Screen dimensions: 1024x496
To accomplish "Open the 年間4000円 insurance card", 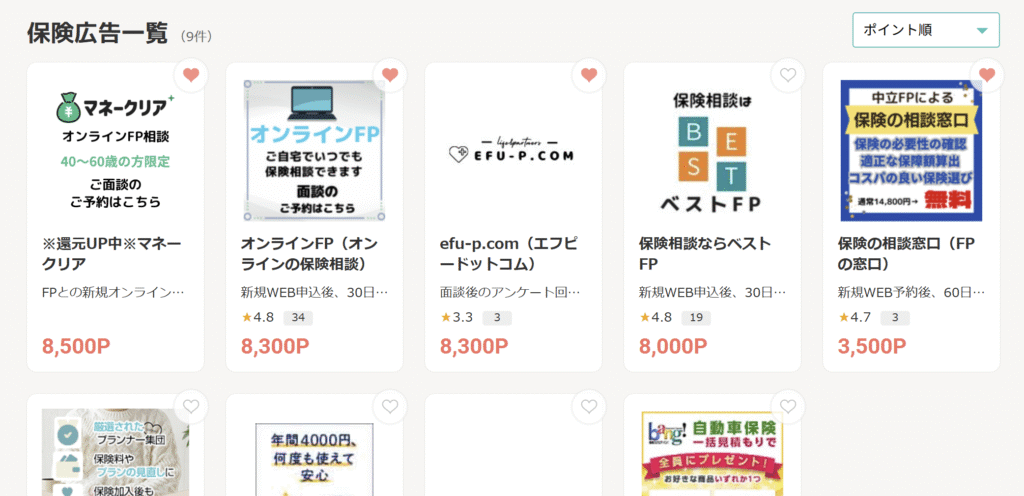I will point(313,455).
